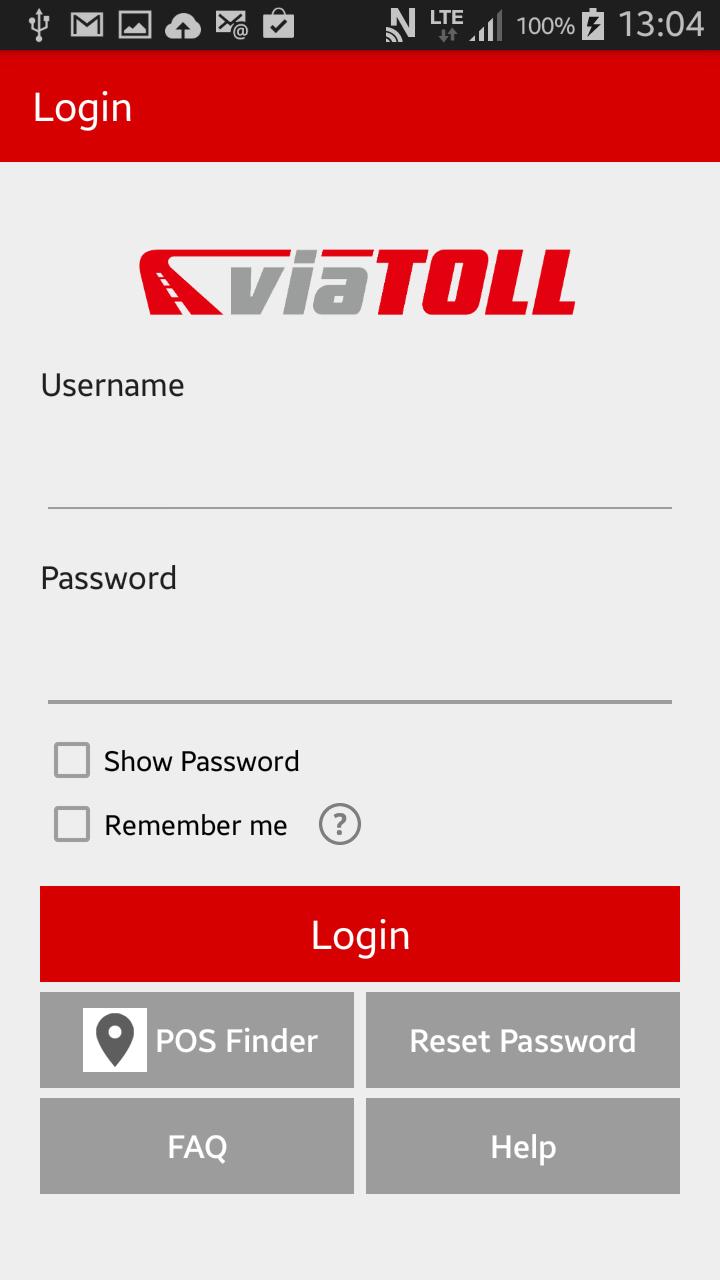Open the Remember me help icon
Viewport: 720px width, 1280px height.
[339, 825]
